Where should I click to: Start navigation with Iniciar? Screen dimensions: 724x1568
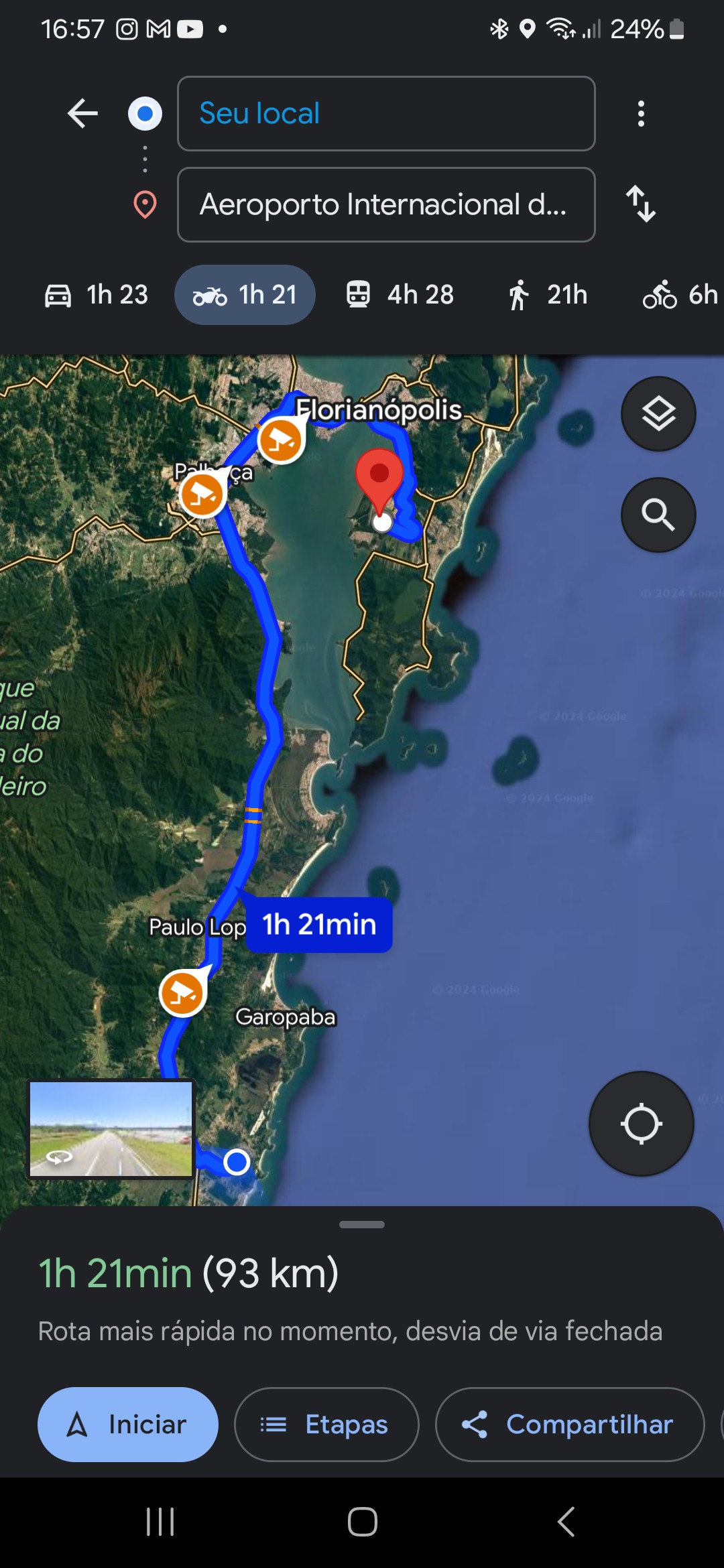(128, 1424)
